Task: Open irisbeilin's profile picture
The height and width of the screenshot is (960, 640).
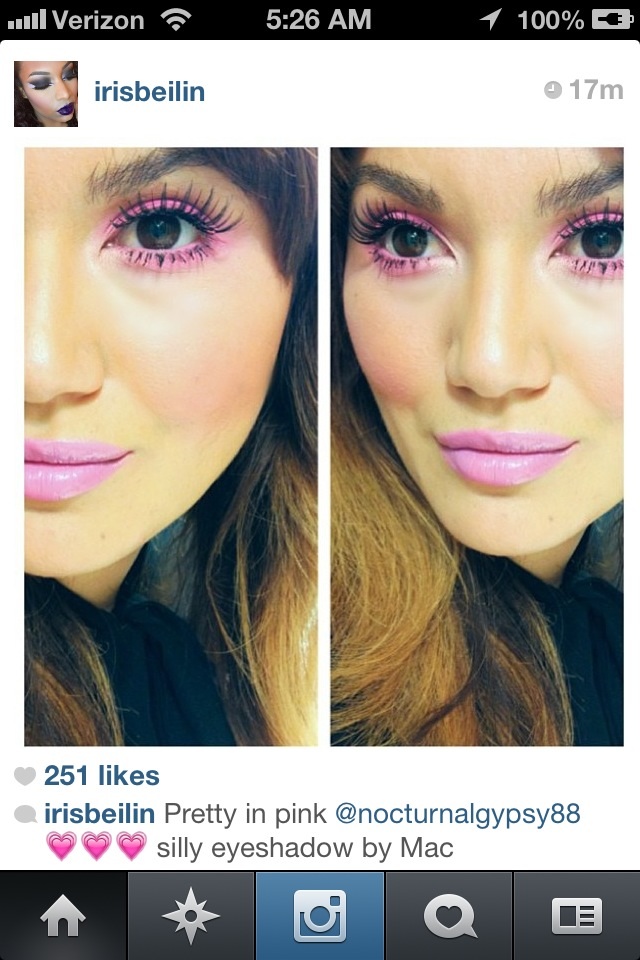Action: (46, 94)
